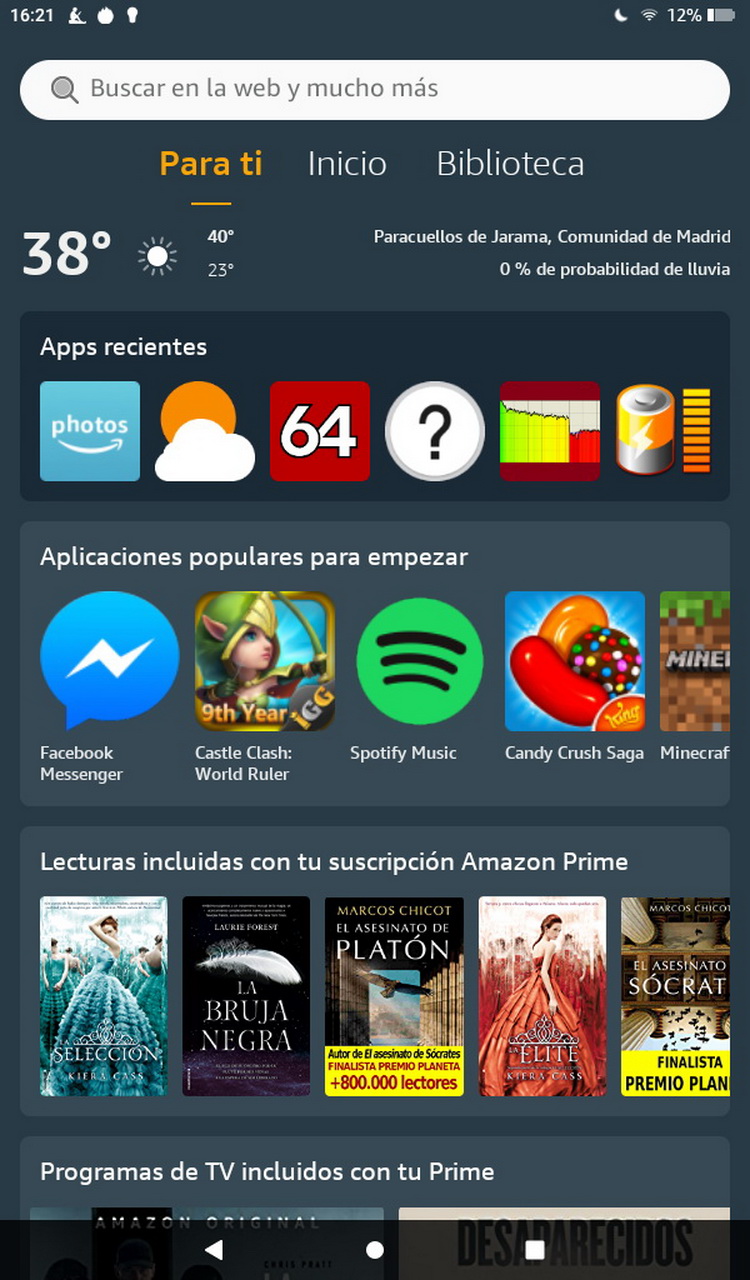Image resolution: width=750 pixels, height=1280 pixels.
Task: Switch to the Biblioteca tab
Action: (511, 164)
